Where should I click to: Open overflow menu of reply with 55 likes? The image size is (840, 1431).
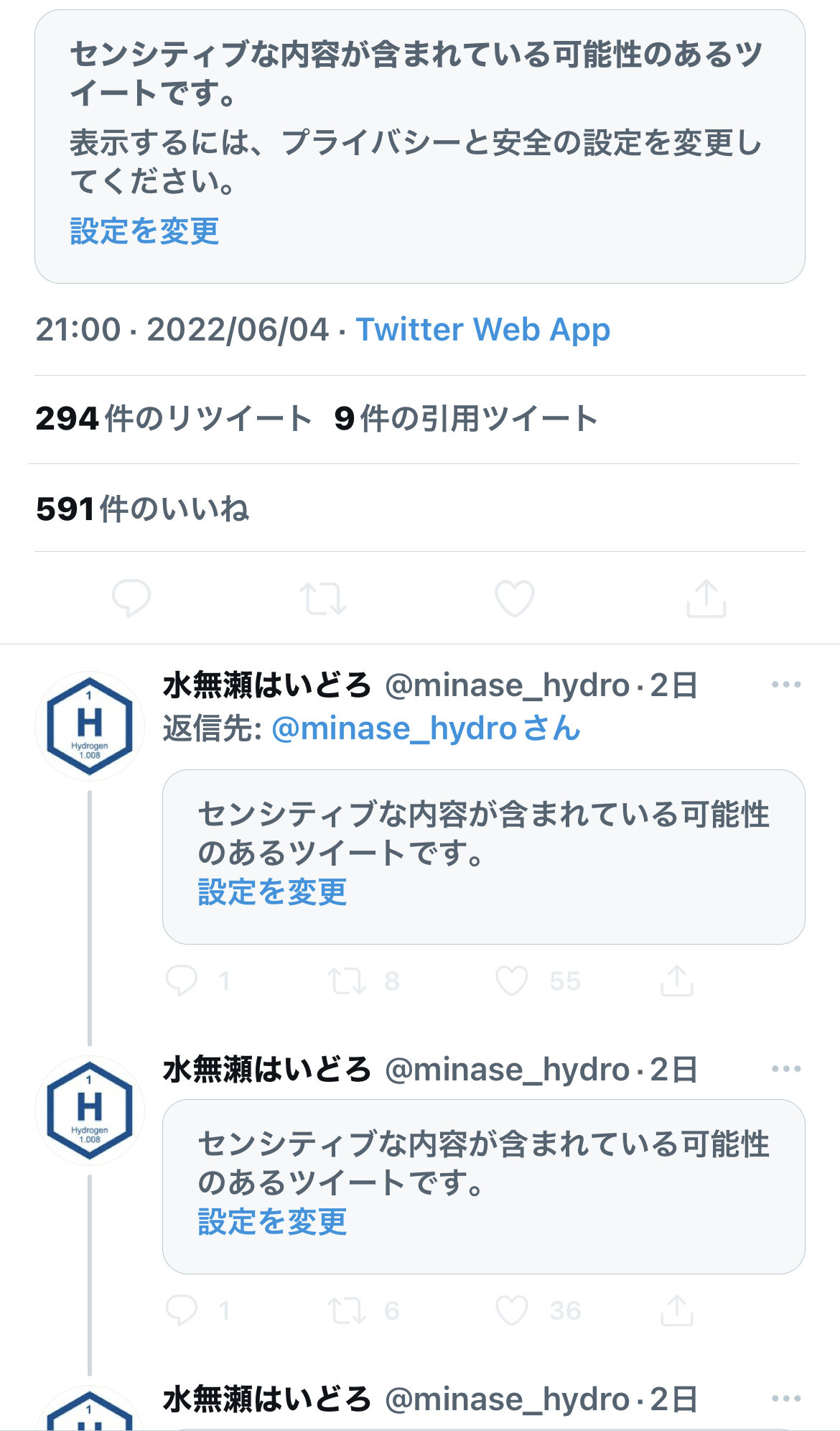(786, 685)
